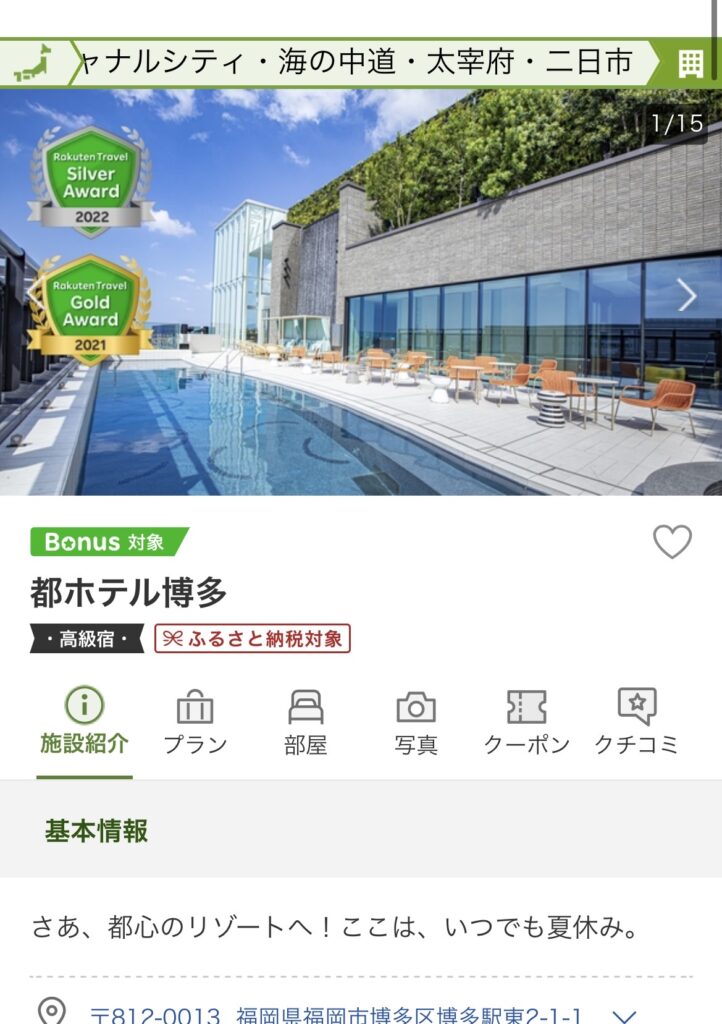Expand the address details chevron
Screen dimensions: 722x1024
624,1014
